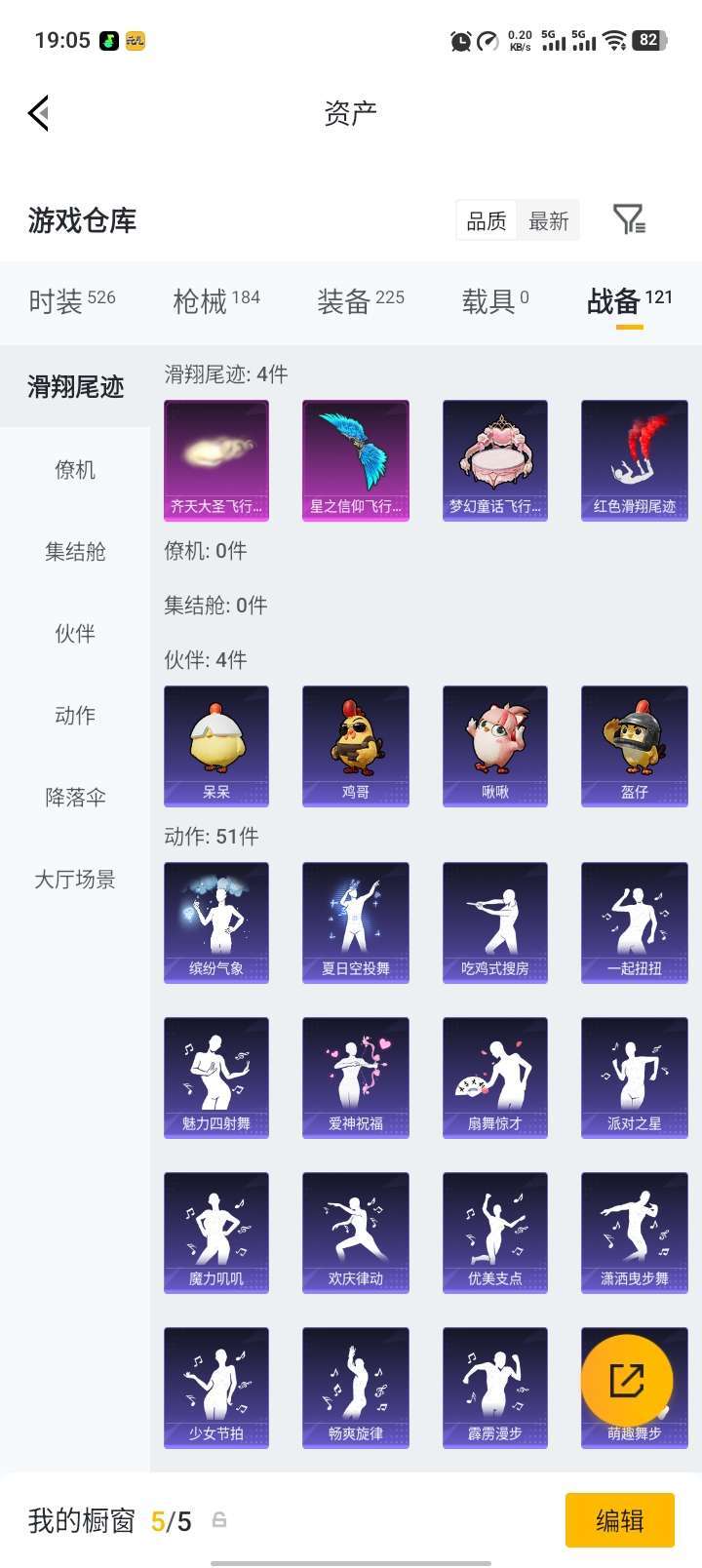Open the 鸡哥 companion tile
This screenshot has height=1568, width=702.
pos(356,746)
